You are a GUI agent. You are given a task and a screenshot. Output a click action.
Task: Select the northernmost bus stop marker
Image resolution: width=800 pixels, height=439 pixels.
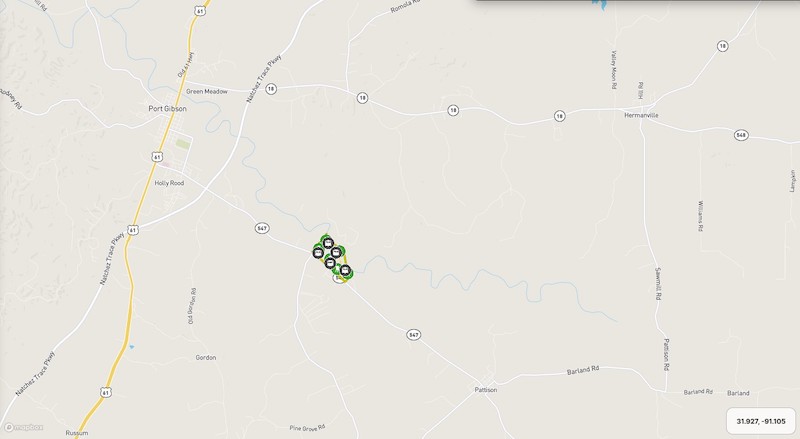(x=328, y=243)
